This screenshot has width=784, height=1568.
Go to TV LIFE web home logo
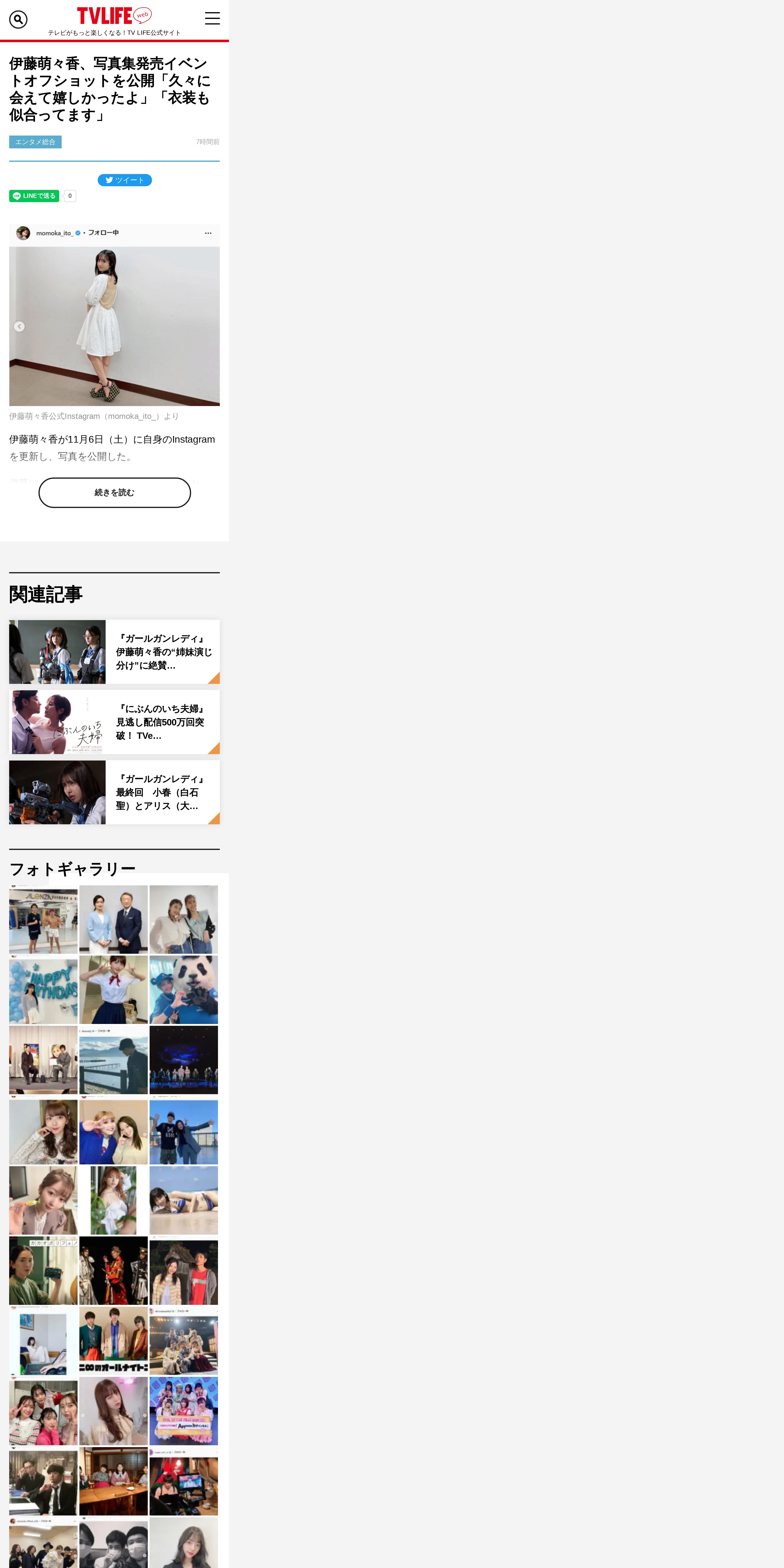tap(114, 16)
